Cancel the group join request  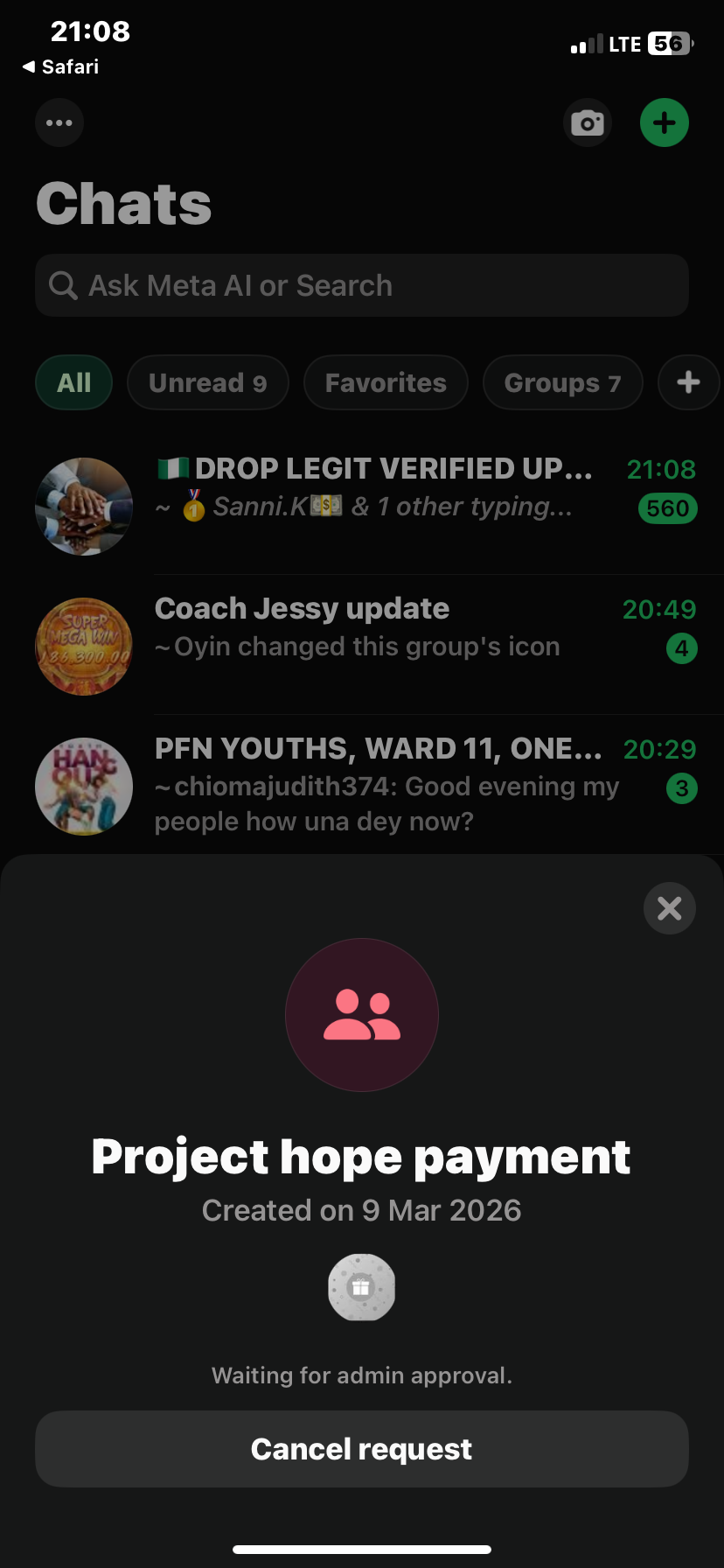tap(361, 1448)
